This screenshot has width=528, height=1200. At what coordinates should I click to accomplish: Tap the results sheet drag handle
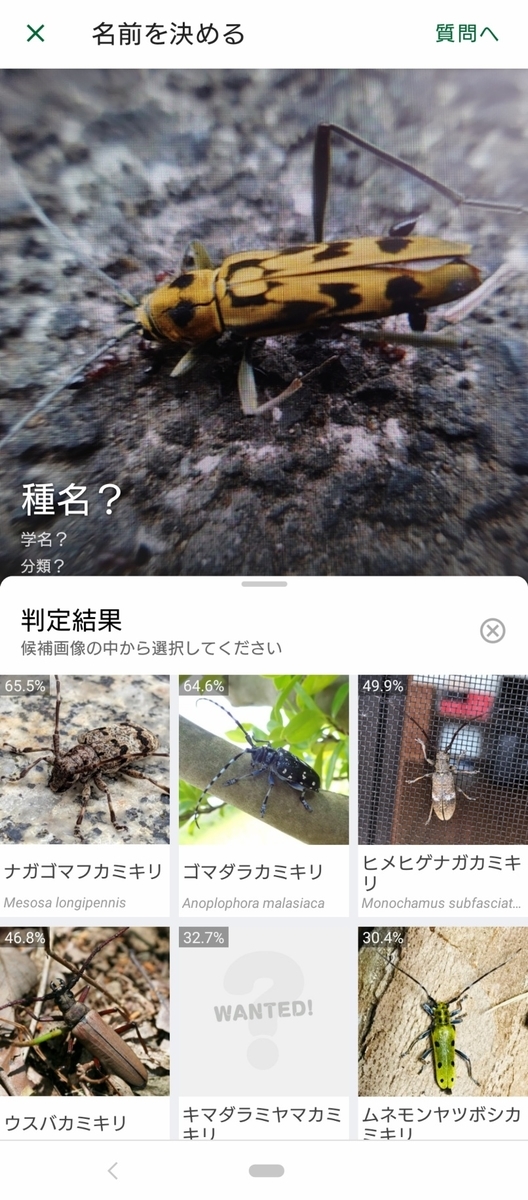(264, 584)
